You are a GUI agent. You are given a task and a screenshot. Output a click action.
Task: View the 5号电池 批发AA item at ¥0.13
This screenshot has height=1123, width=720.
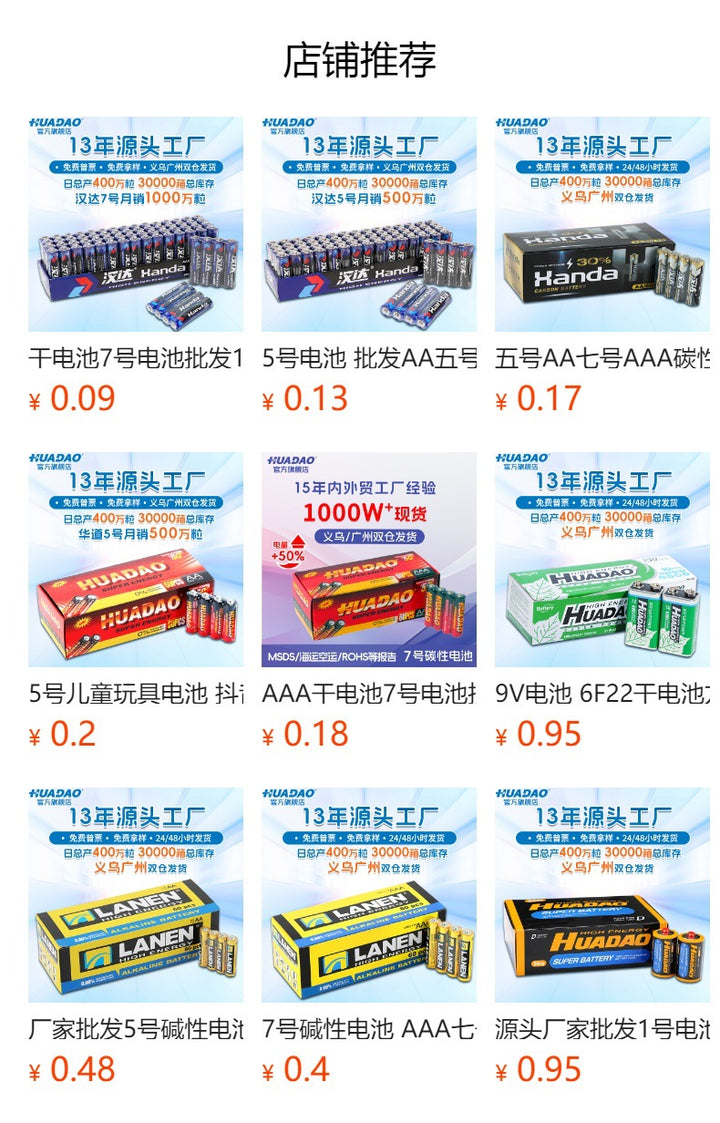click(369, 225)
